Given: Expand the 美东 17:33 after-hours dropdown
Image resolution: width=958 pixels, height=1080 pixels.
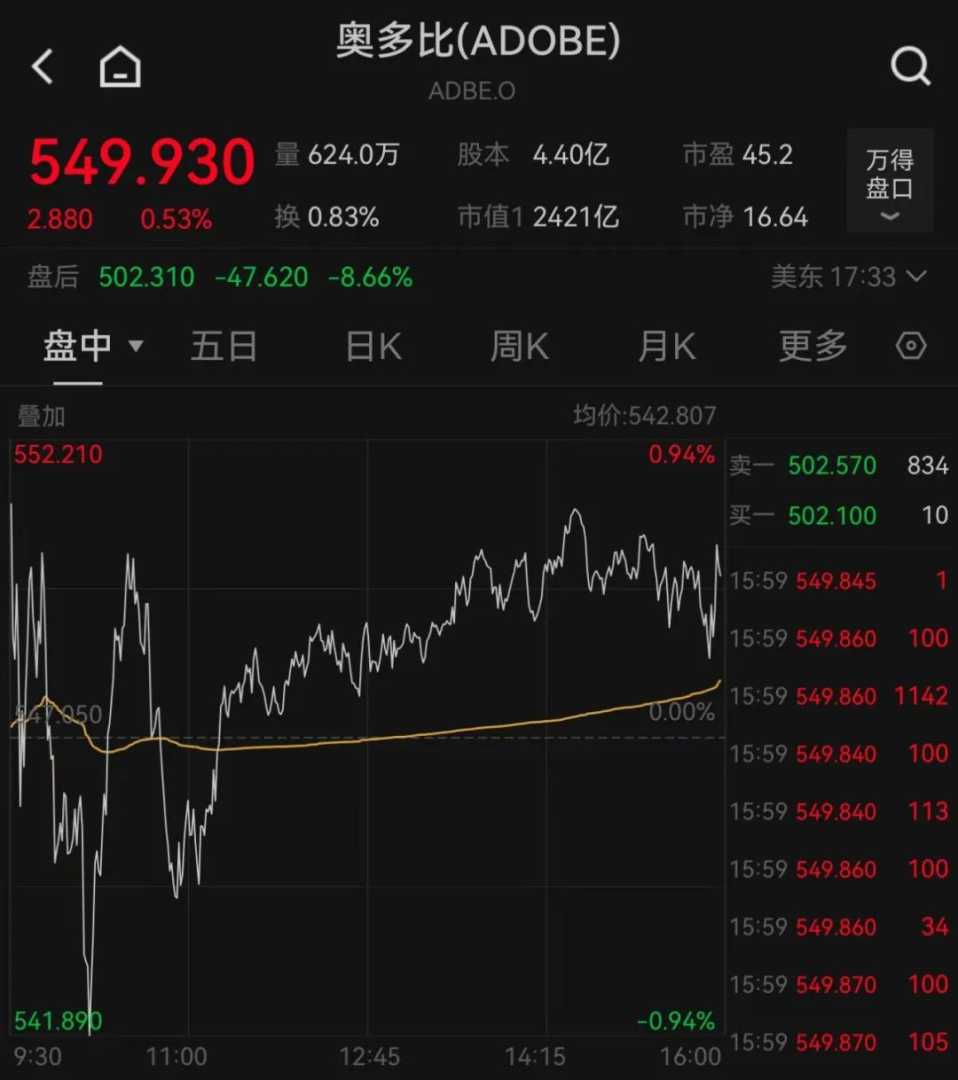Looking at the screenshot, I should click(x=849, y=276).
